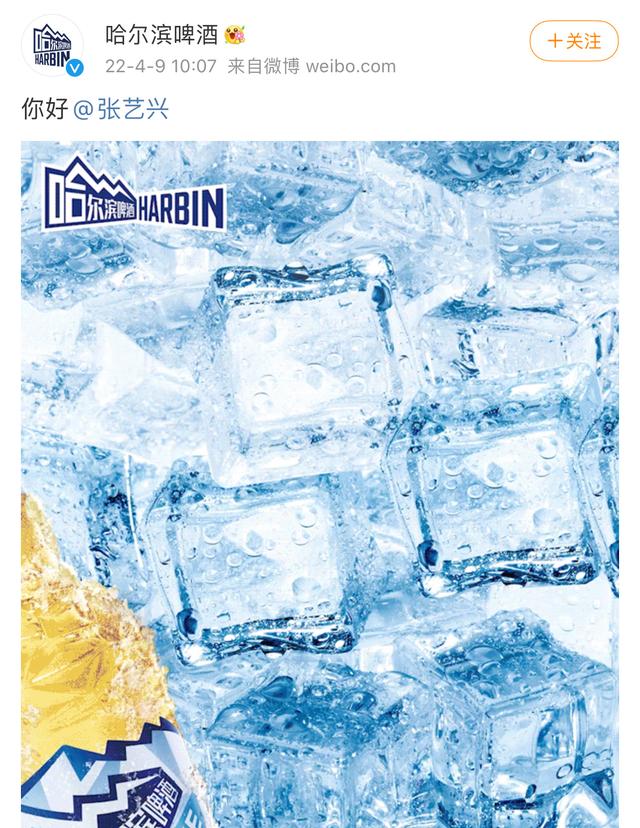This screenshot has height=828, width=640.
Task: Open 哈尔滨啤酒's profile avatar
Action: point(53,47)
